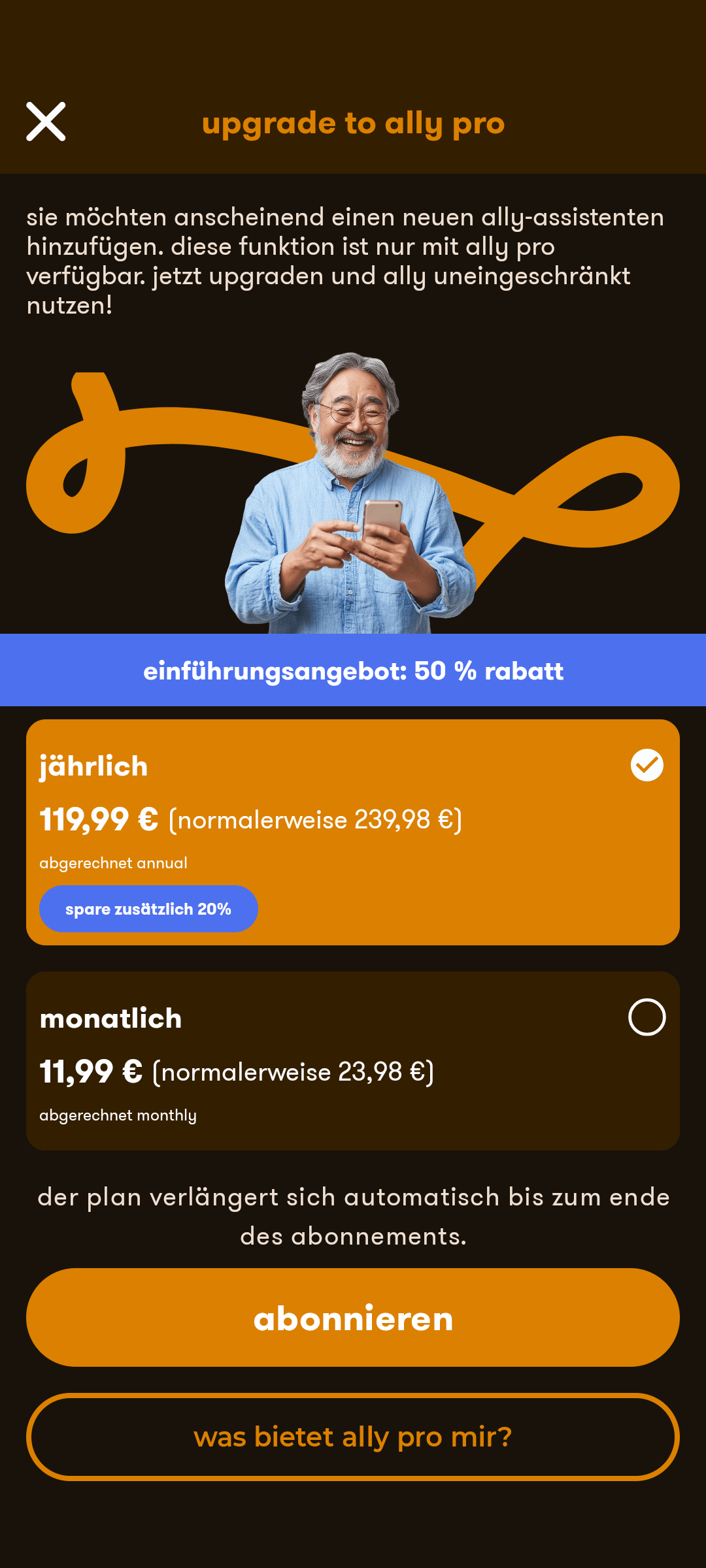Choose the monatlich plan for 11,99 €
The height and width of the screenshot is (1568, 706).
click(353, 1060)
